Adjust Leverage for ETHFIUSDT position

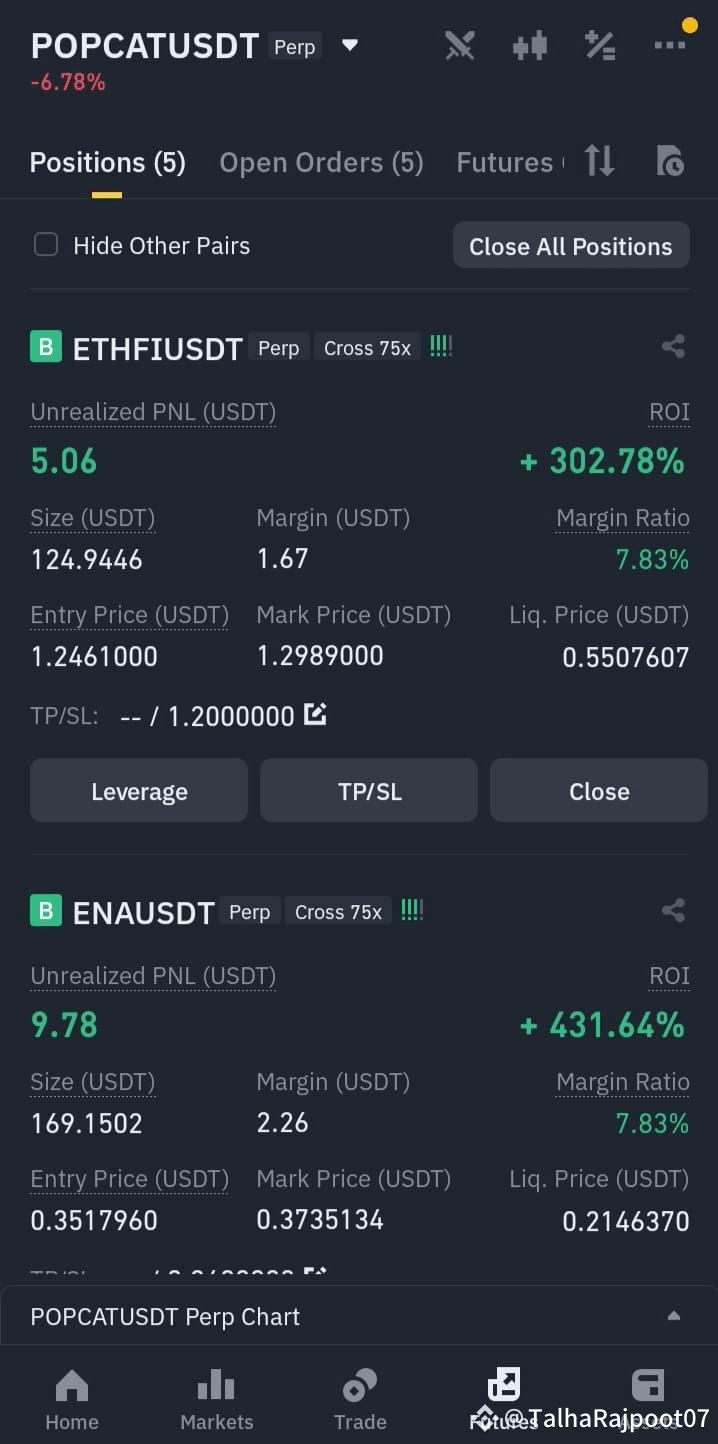tap(139, 791)
